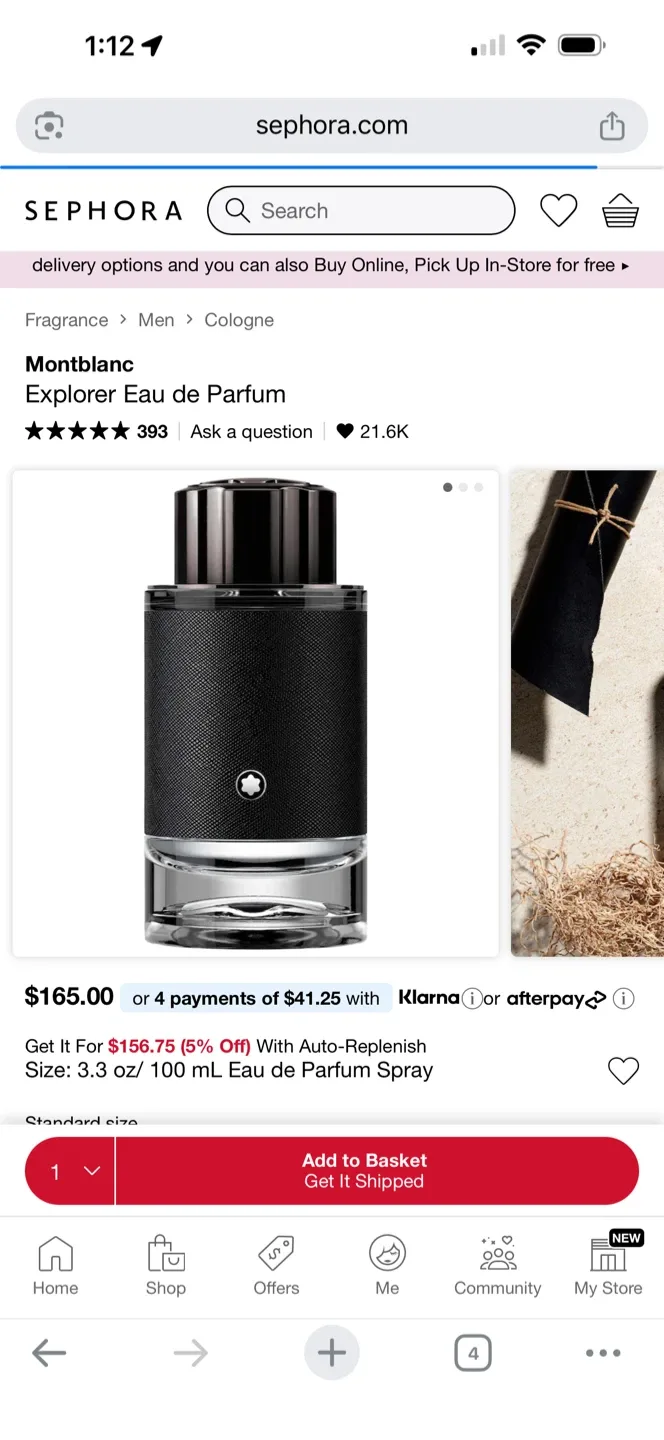Switch to the Offers tab
The image size is (664, 1440).
point(276,1265)
